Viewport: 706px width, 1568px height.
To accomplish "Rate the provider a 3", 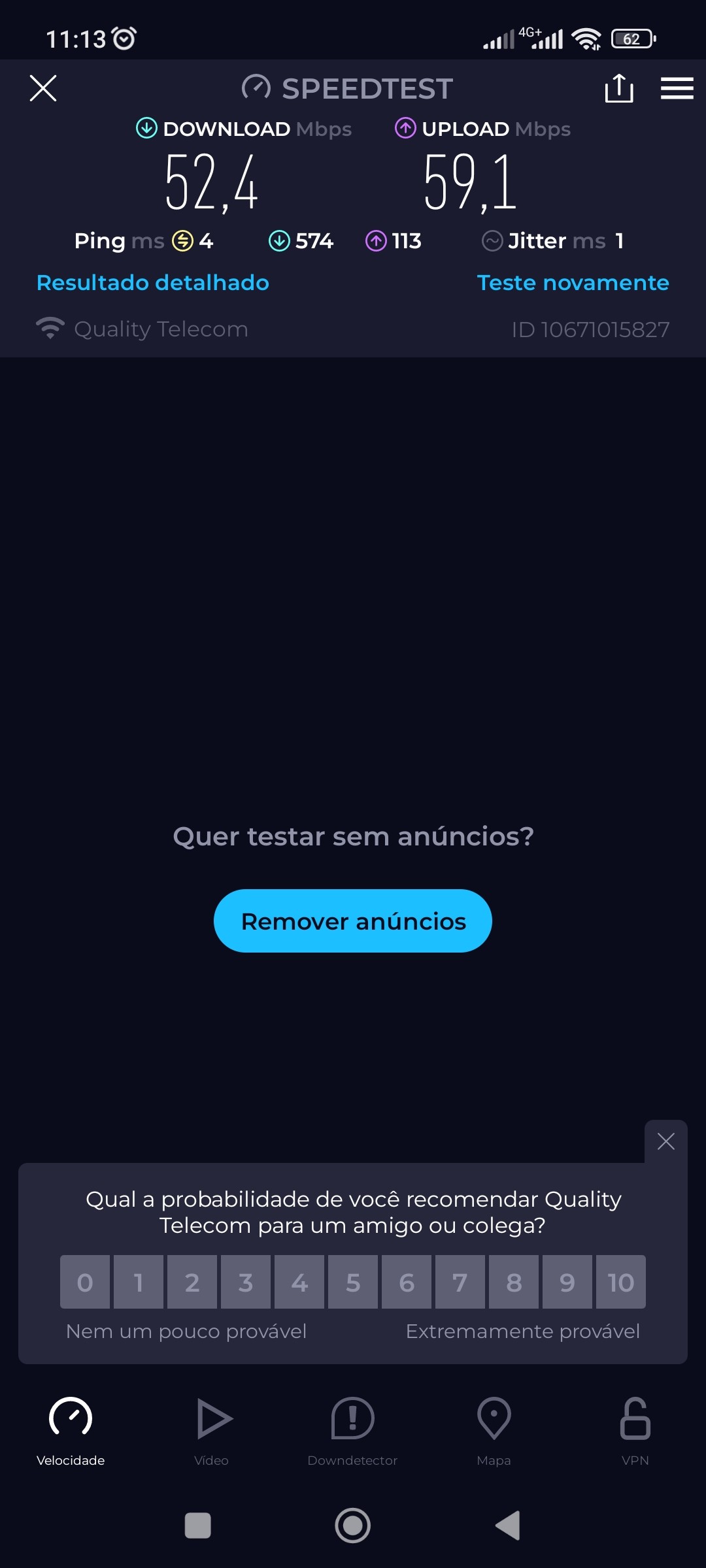I will click(x=246, y=1282).
